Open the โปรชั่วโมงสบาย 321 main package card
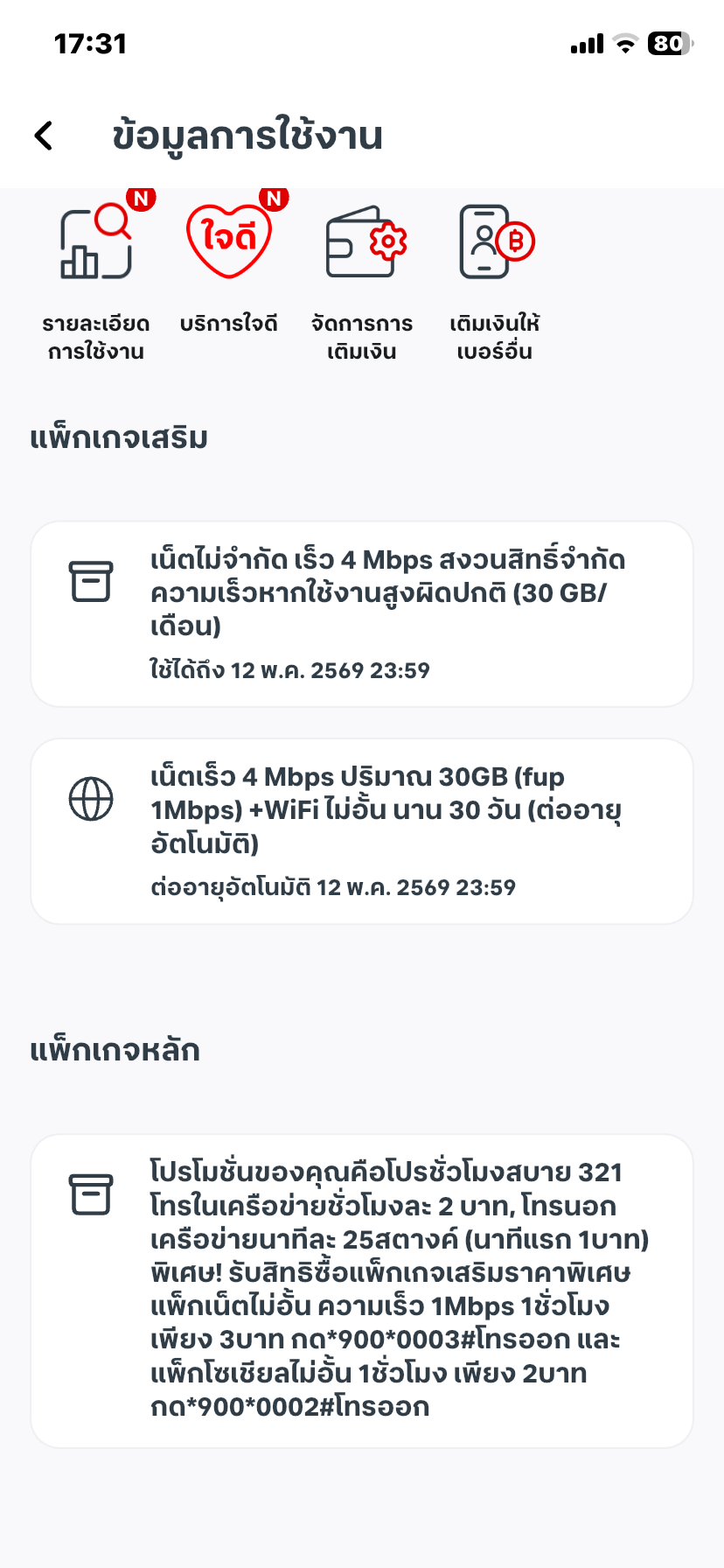The width and height of the screenshot is (724, 1568). pos(362,1291)
